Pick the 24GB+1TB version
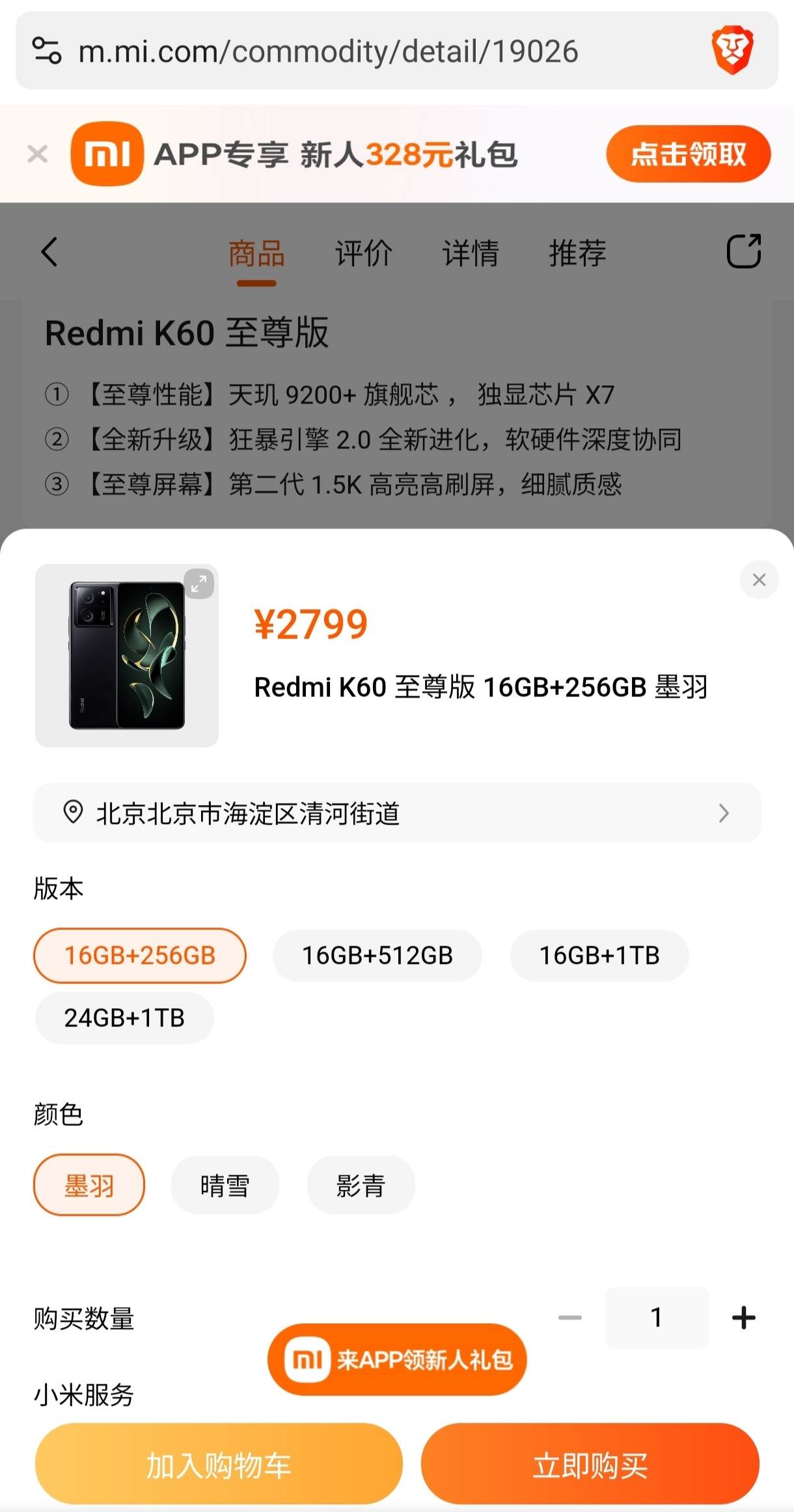Screen dimensions: 794x1512 pos(124,1018)
